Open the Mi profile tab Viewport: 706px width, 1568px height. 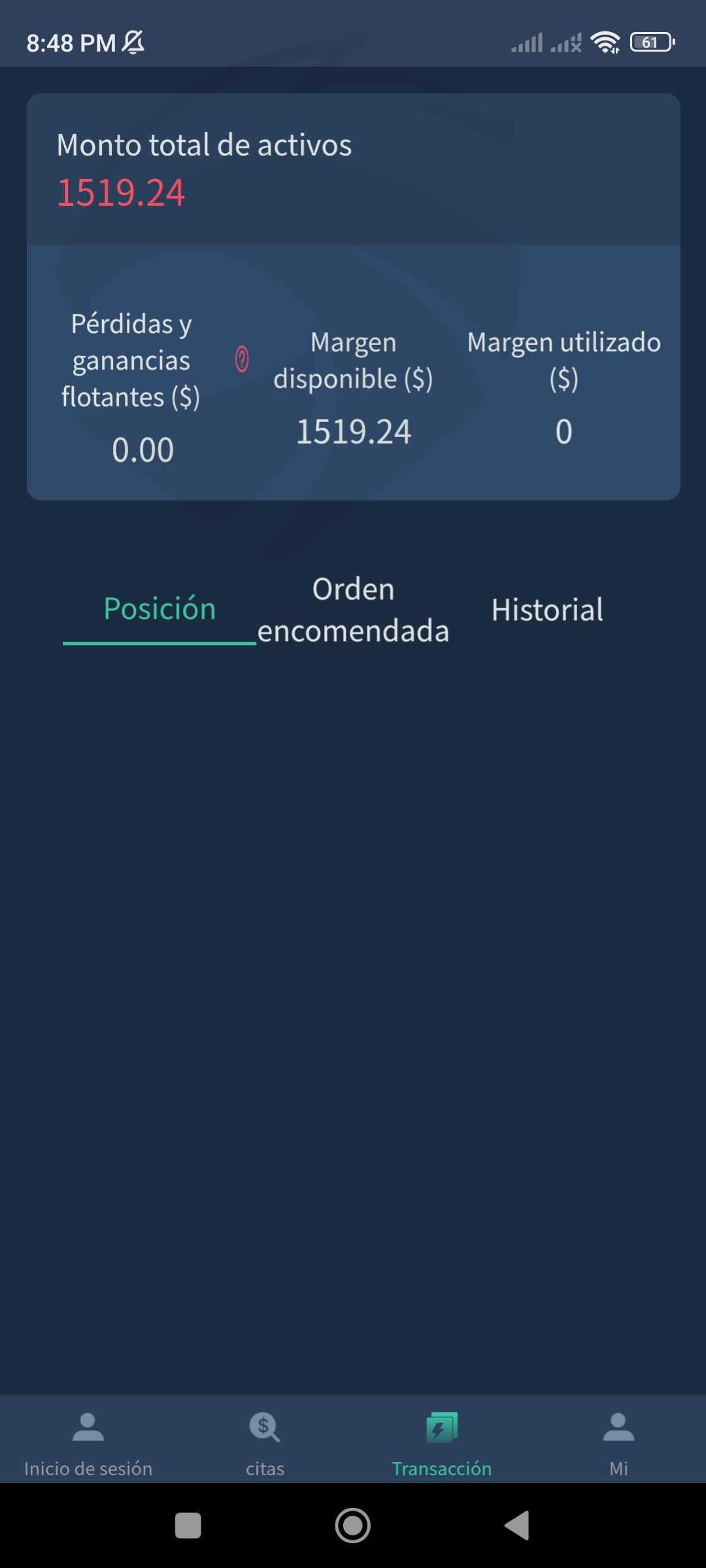pyautogui.click(x=618, y=1444)
